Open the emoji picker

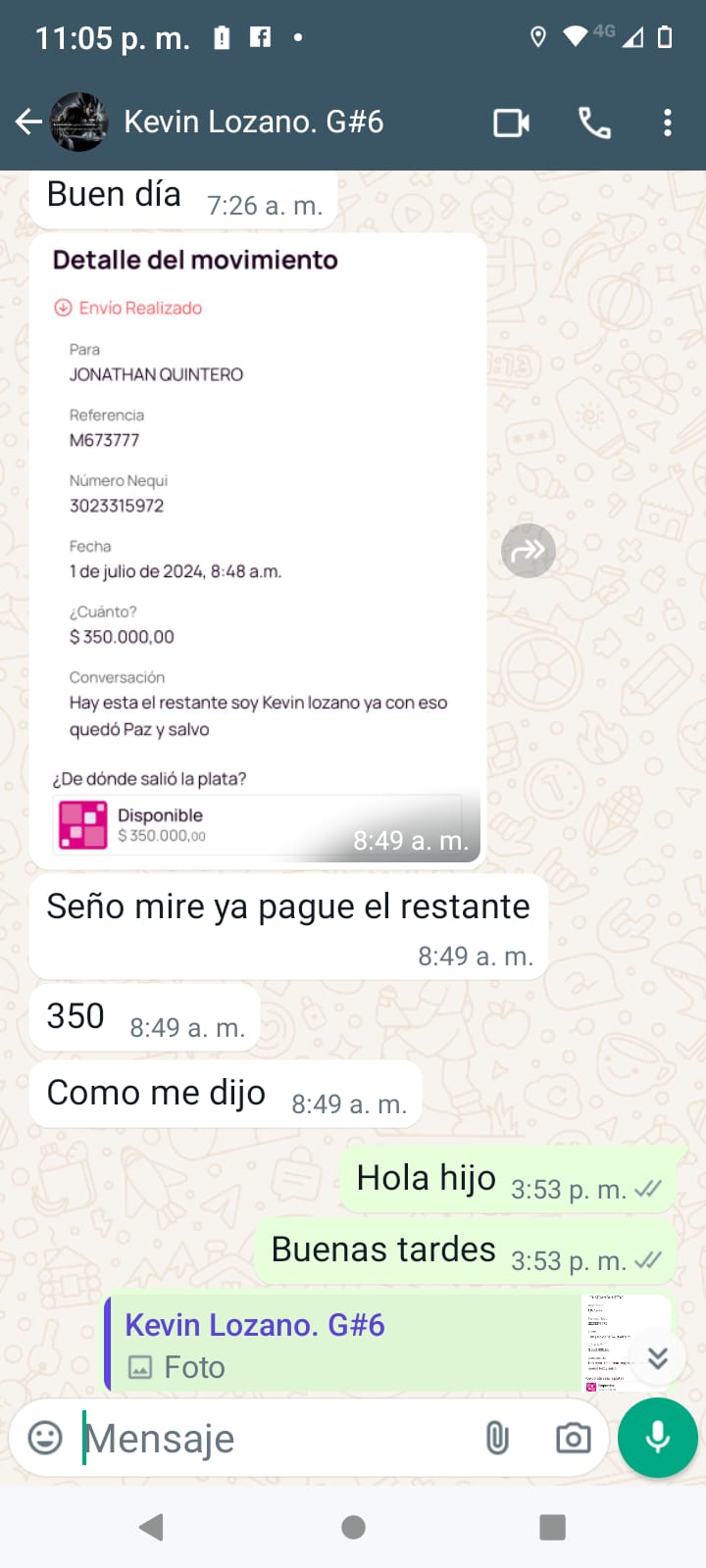click(45, 1438)
